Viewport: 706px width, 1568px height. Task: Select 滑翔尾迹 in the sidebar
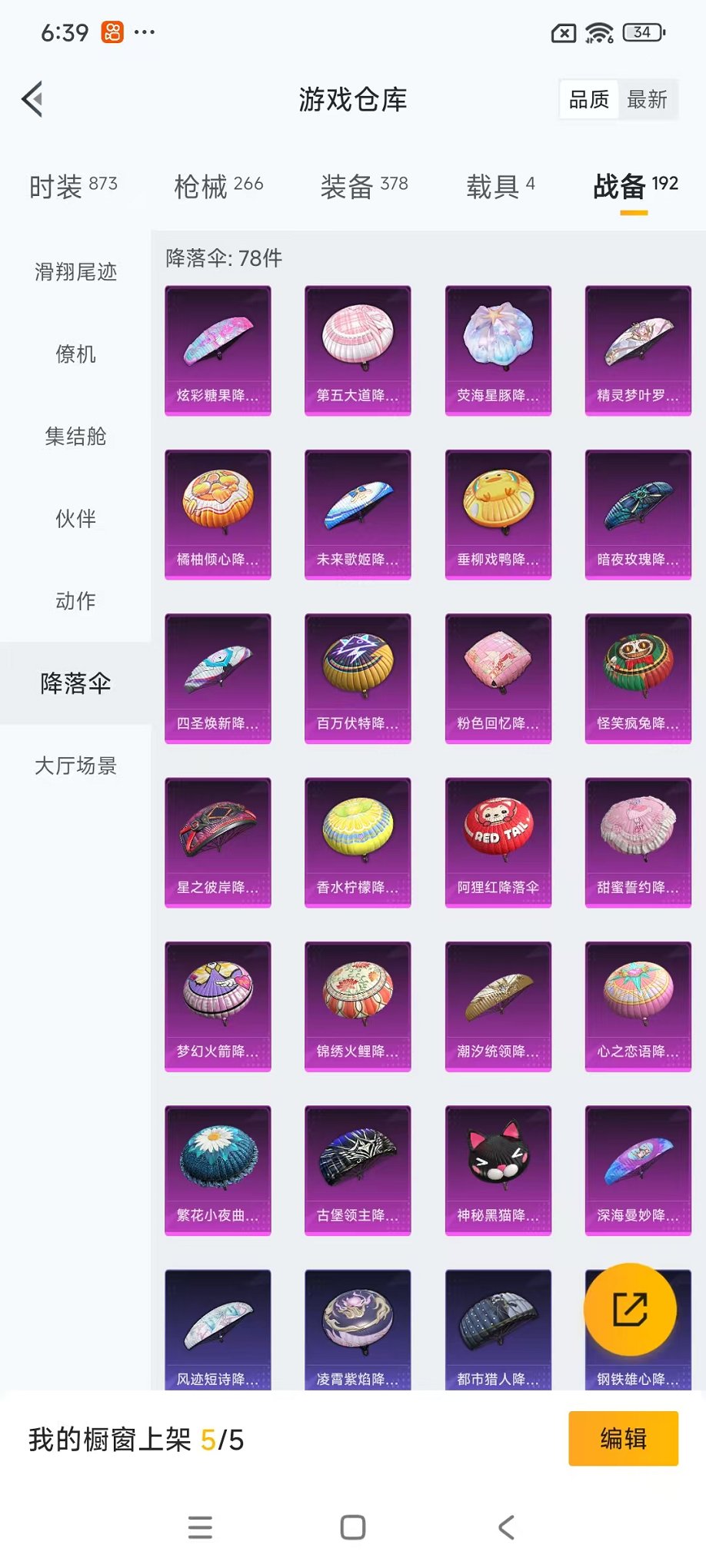(x=75, y=272)
